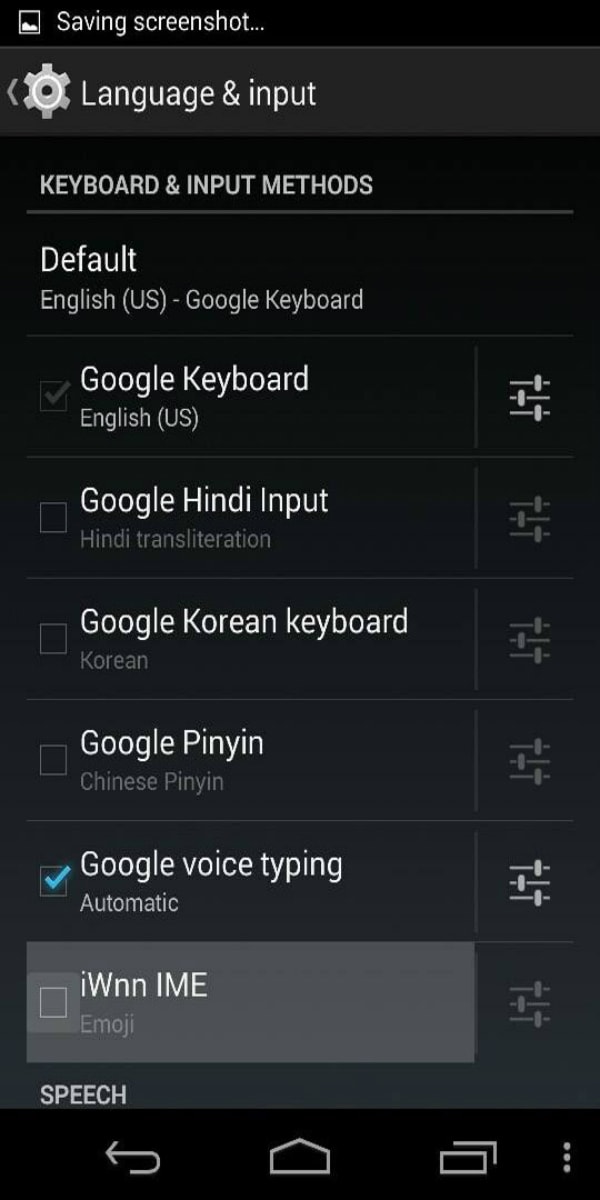Open Google voice typing settings sliders
Image resolution: width=600 pixels, height=1200 pixels.
pyautogui.click(x=529, y=882)
